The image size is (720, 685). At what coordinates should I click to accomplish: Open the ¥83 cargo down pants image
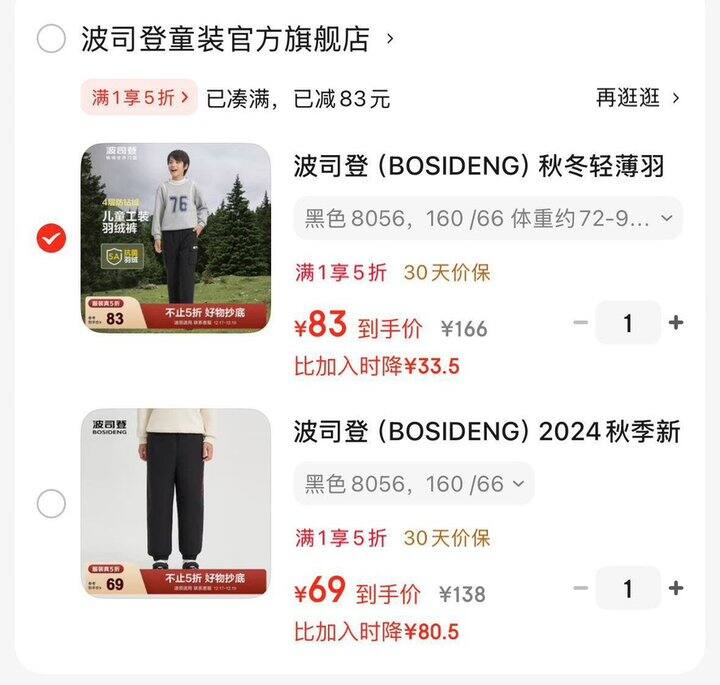[176, 238]
